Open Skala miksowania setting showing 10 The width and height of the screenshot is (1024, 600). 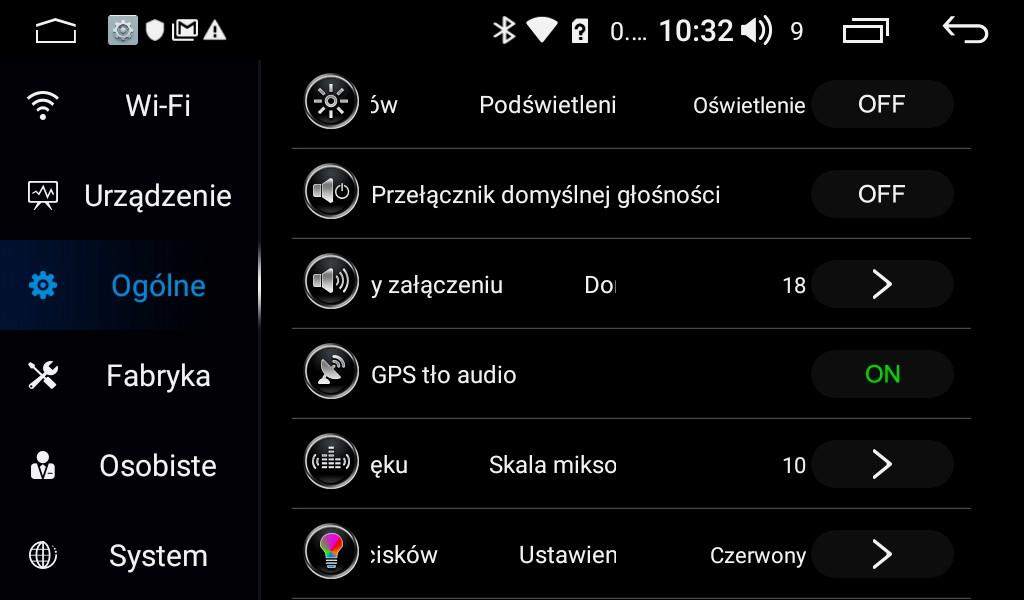click(881, 465)
